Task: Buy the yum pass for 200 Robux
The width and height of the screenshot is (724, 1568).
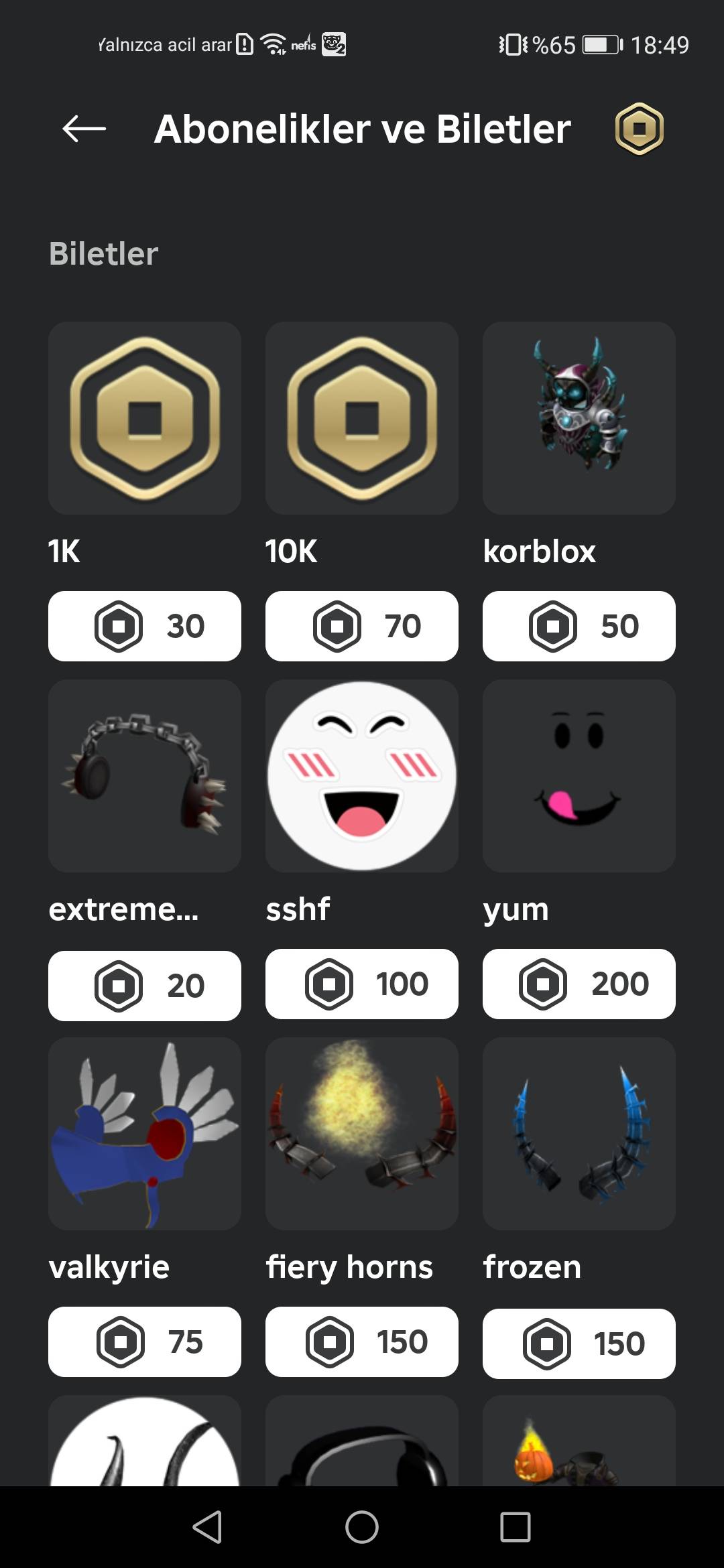Action: click(x=579, y=984)
